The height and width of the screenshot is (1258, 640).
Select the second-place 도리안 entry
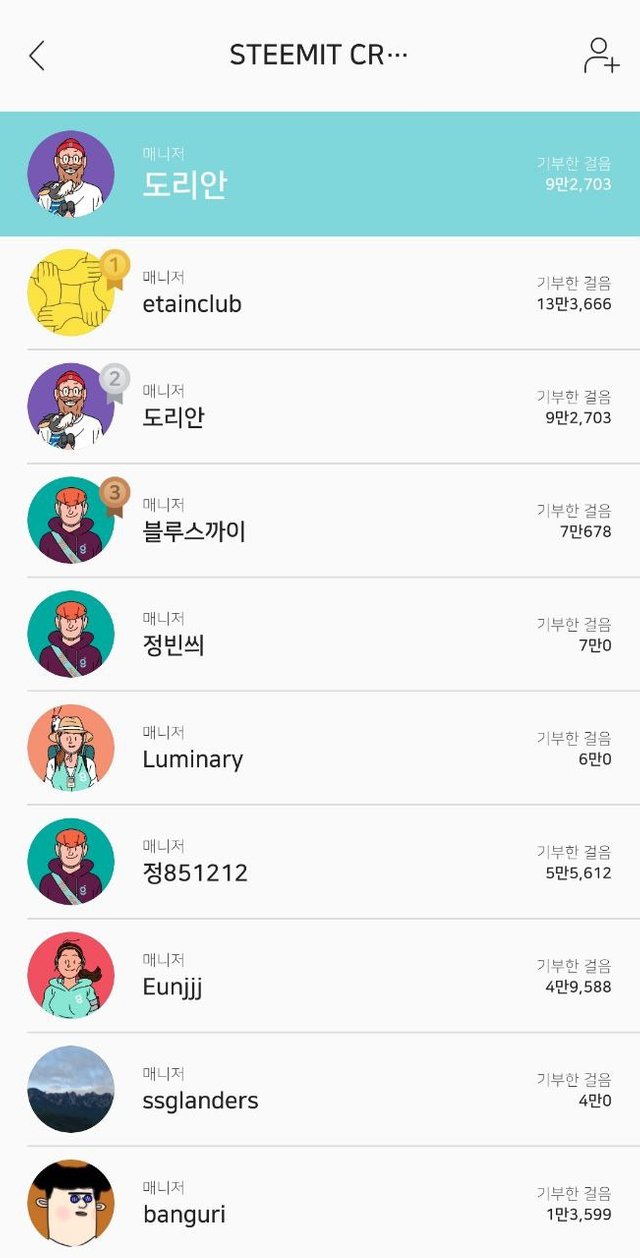[320, 407]
